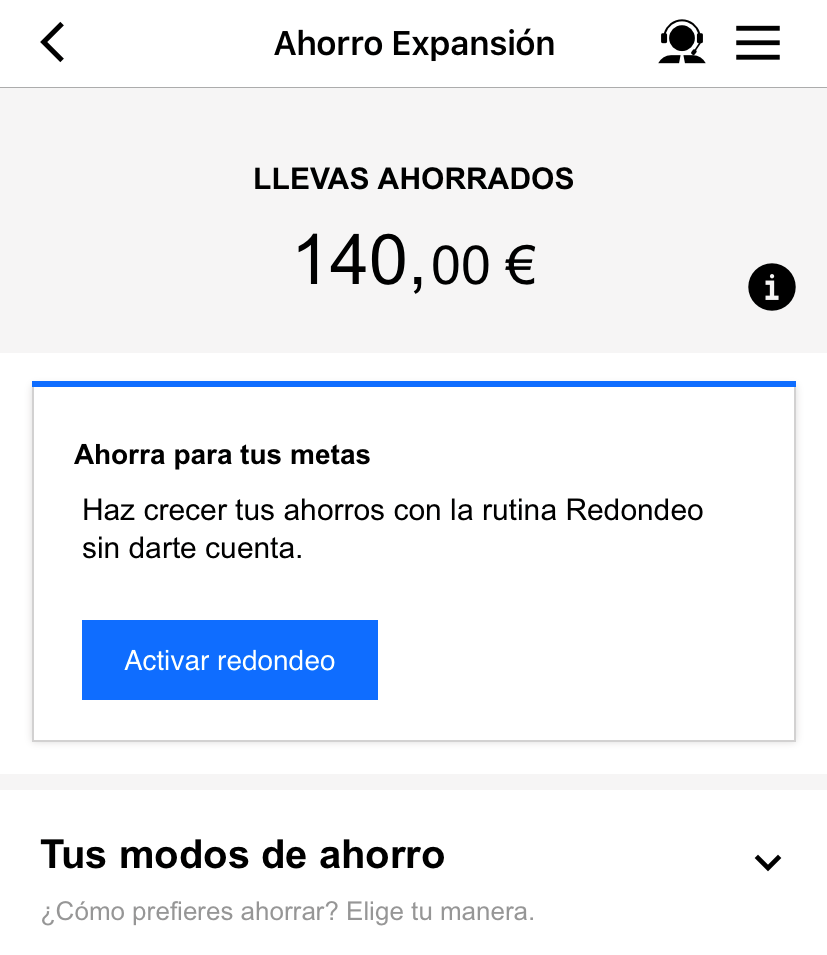Tap Activar redondeo button
This screenshot has width=827, height=955.
coord(230,660)
